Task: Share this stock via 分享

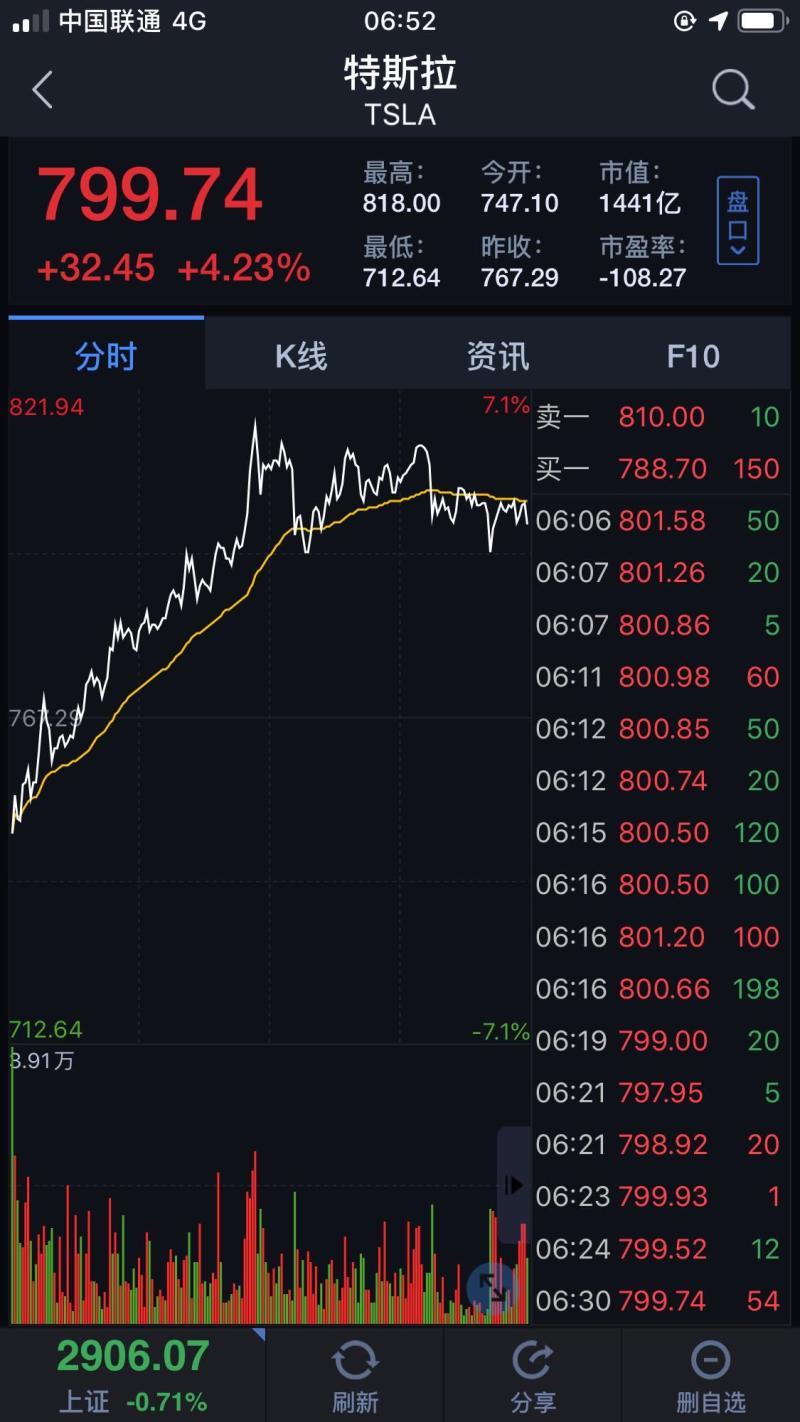Action: [532, 1376]
